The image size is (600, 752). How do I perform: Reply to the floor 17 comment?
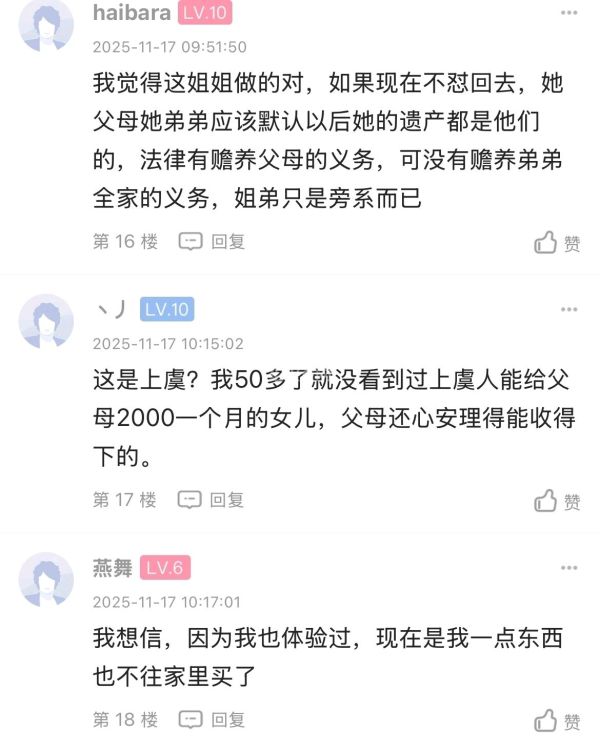click(212, 500)
